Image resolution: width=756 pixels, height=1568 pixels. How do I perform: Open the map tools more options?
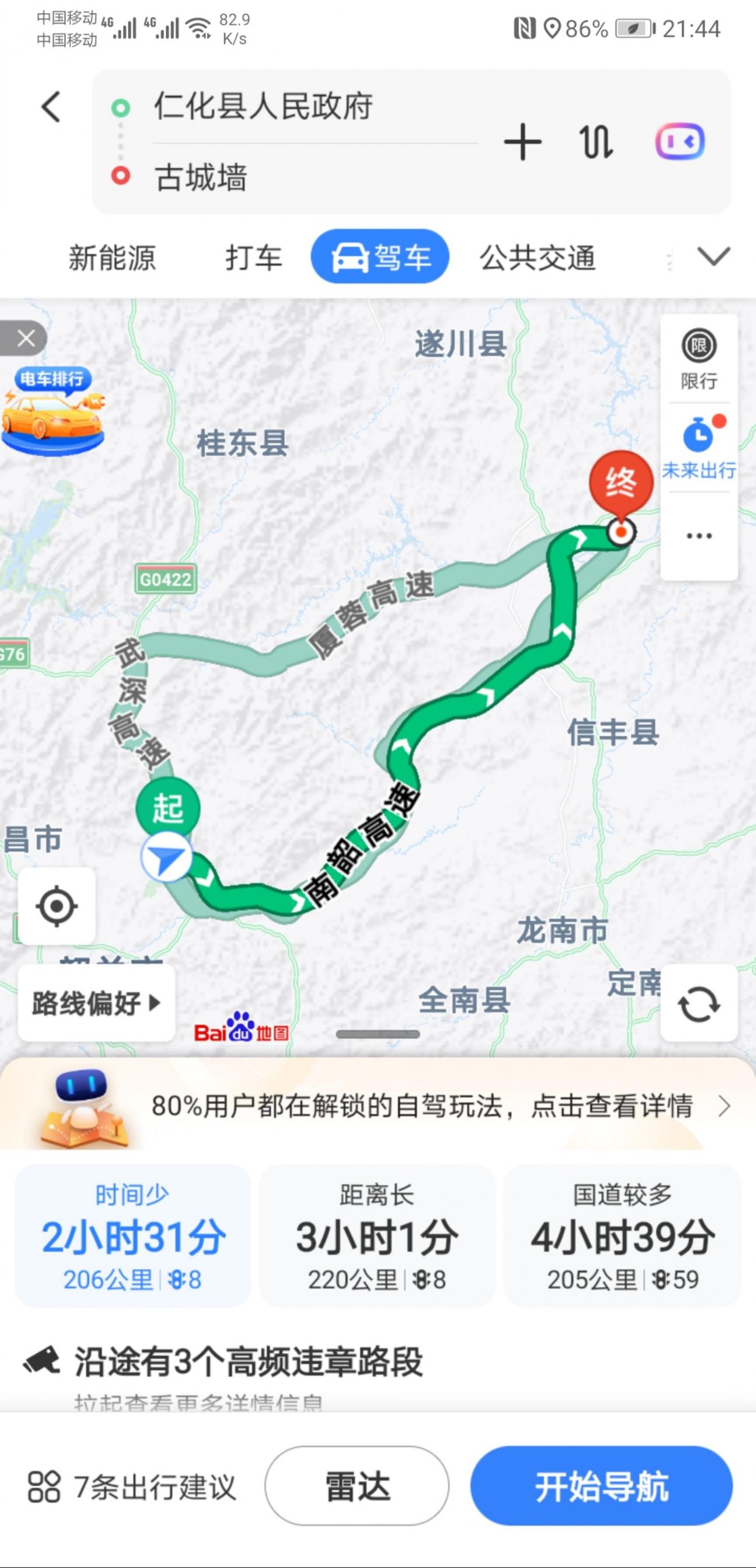tap(698, 536)
